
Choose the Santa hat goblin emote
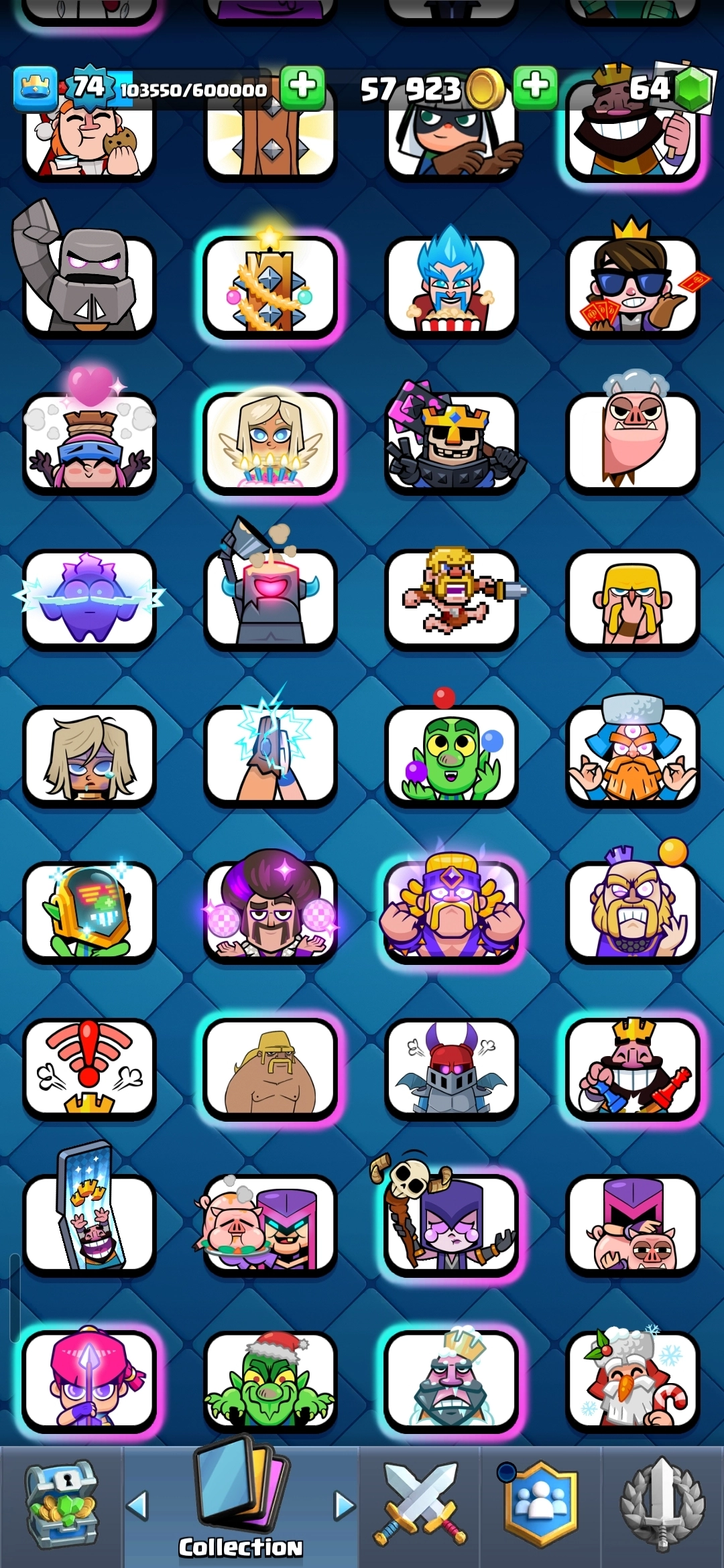coord(270,1382)
